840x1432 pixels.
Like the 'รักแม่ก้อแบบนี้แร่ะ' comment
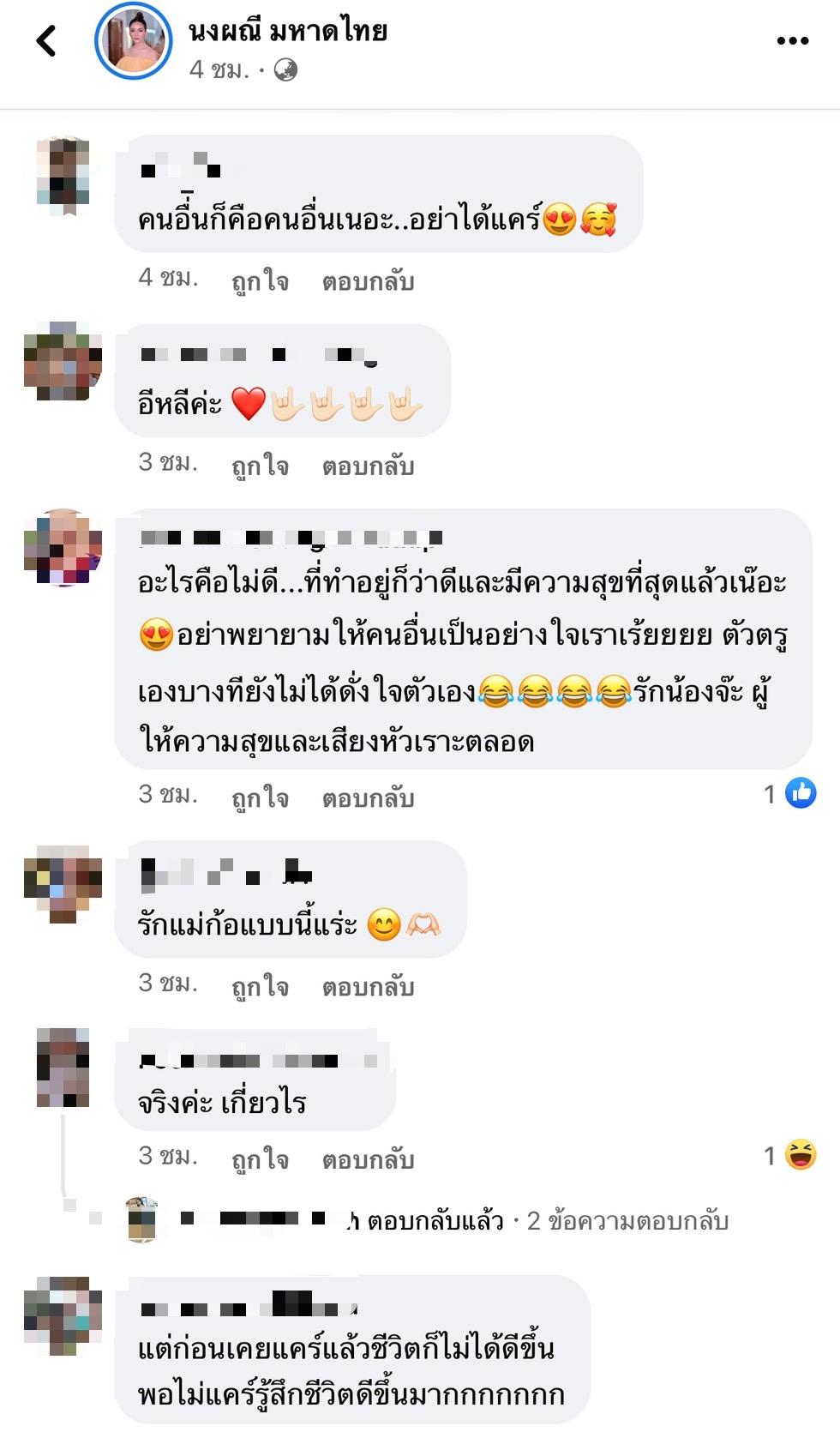260,986
